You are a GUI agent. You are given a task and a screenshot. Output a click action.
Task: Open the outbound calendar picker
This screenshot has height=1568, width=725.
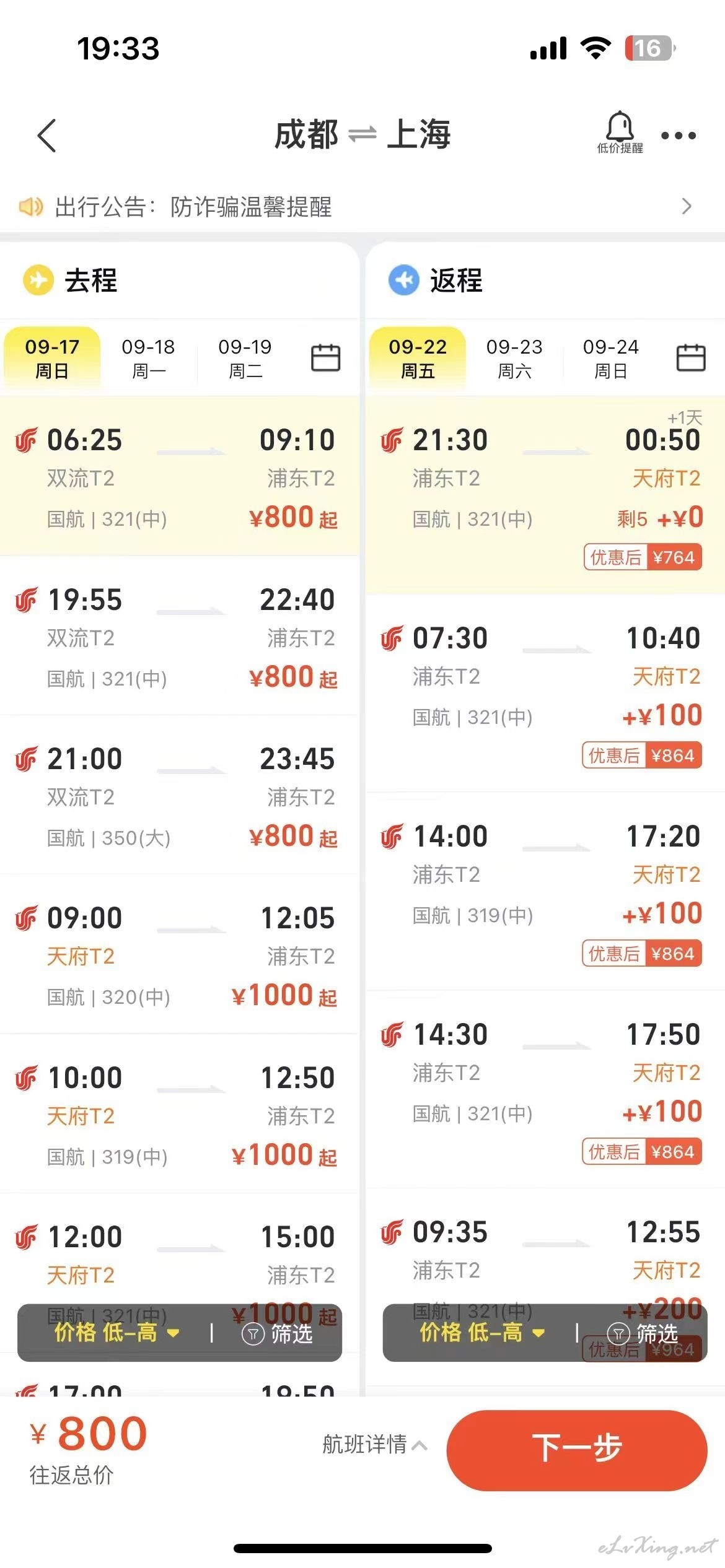[325, 357]
